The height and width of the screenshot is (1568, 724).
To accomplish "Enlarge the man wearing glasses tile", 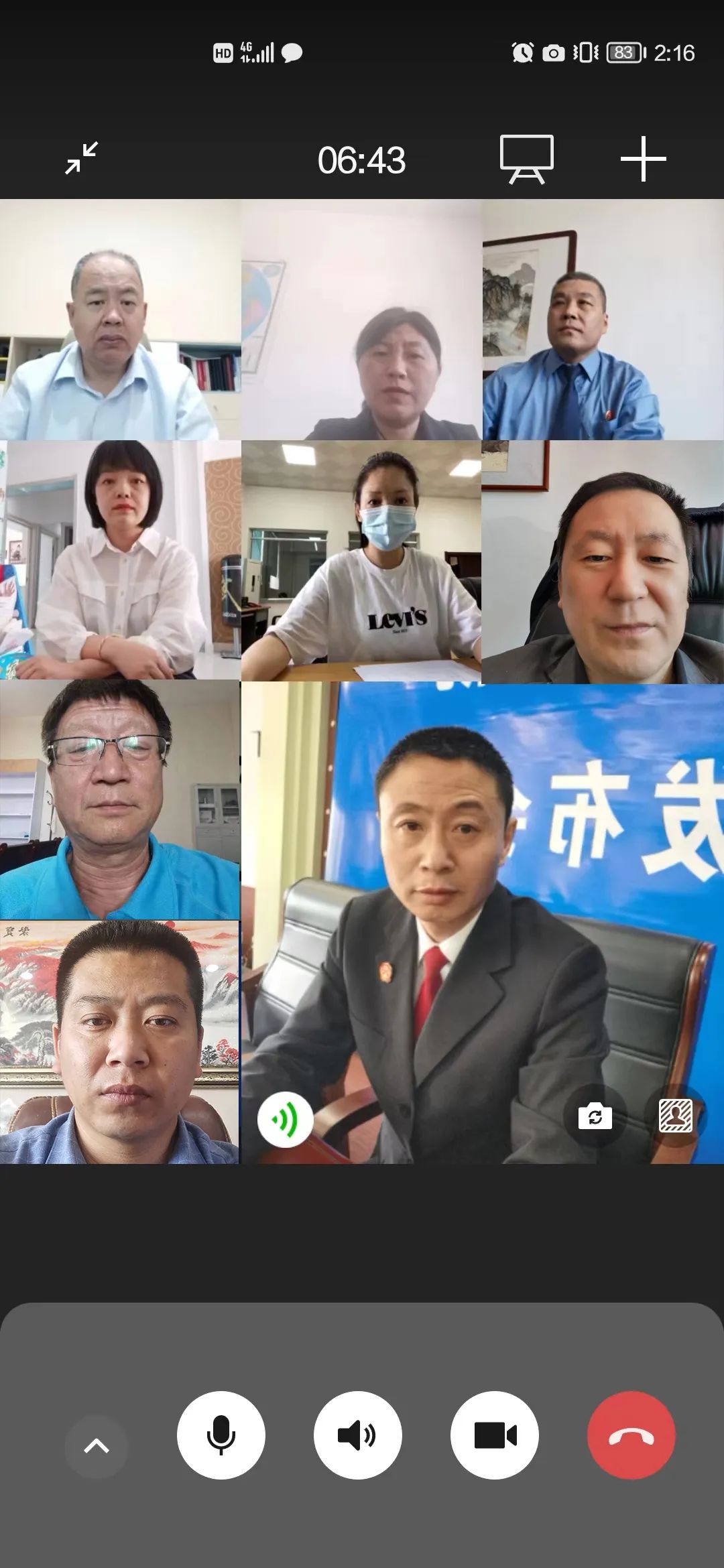I will coord(120,800).
